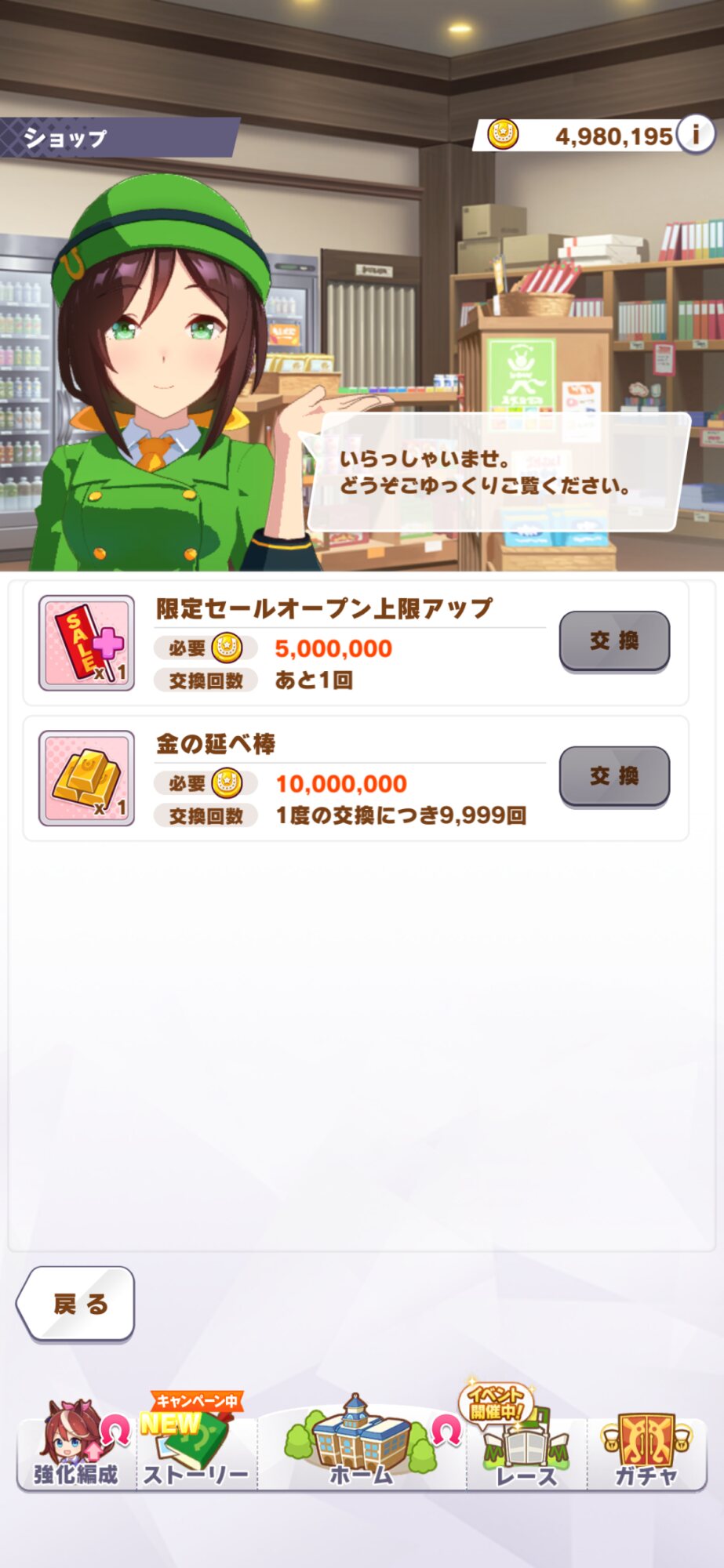View the sale ticket item icon

coord(87,643)
